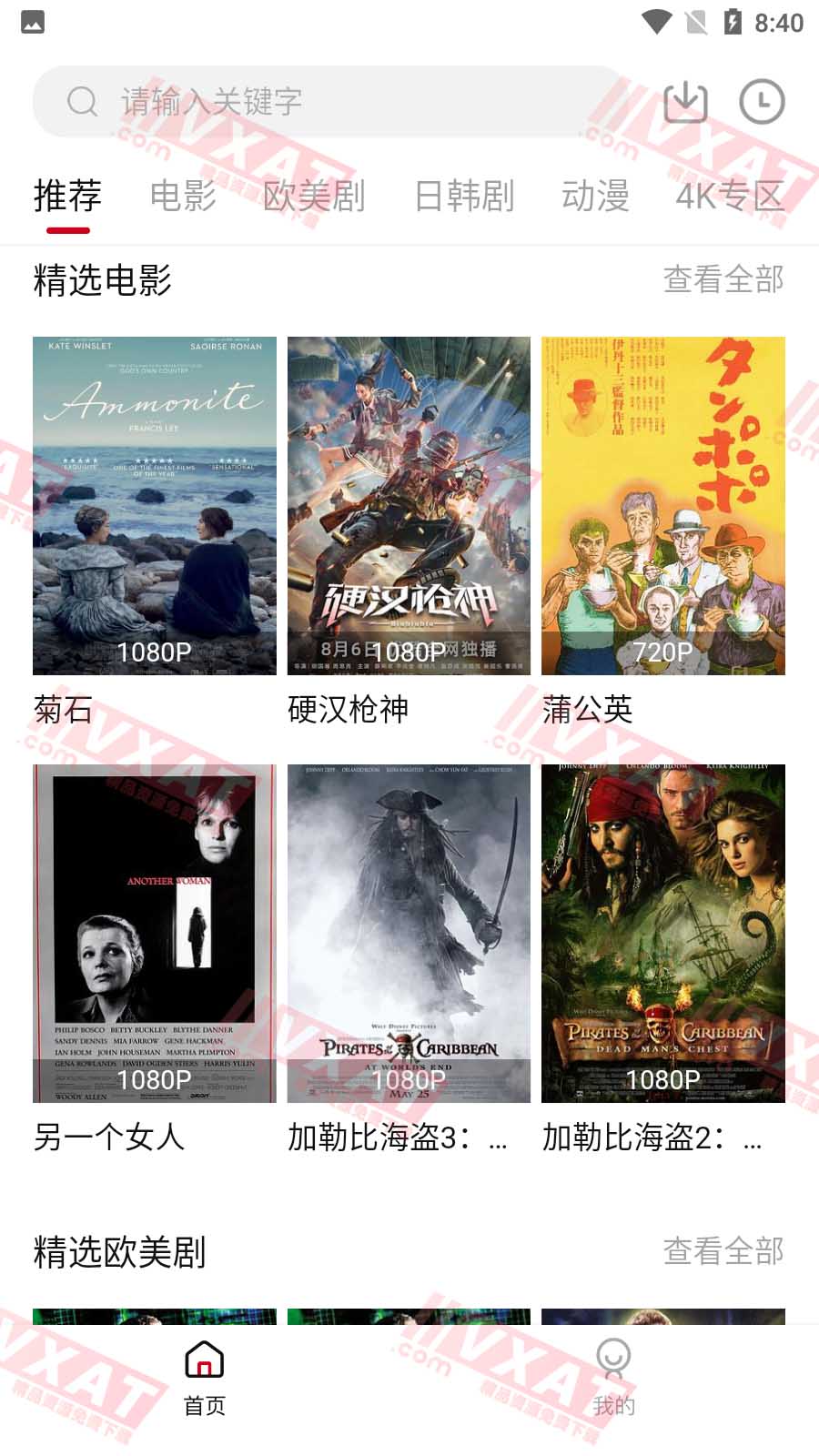Switch to the 我的 bottom tab

[614, 1379]
